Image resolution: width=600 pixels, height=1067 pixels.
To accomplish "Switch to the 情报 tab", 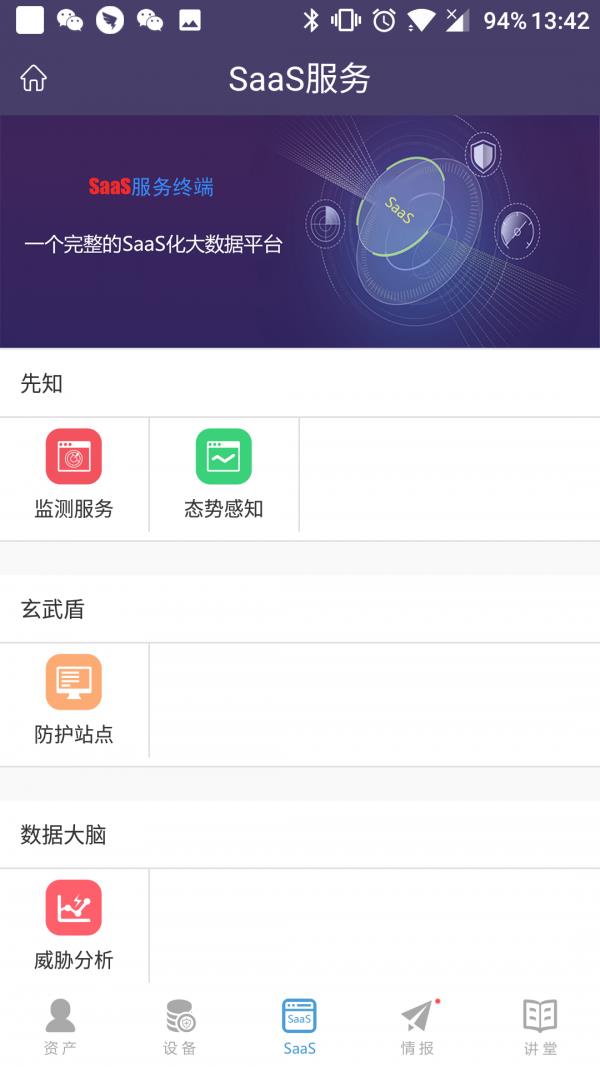I will click(418, 1027).
